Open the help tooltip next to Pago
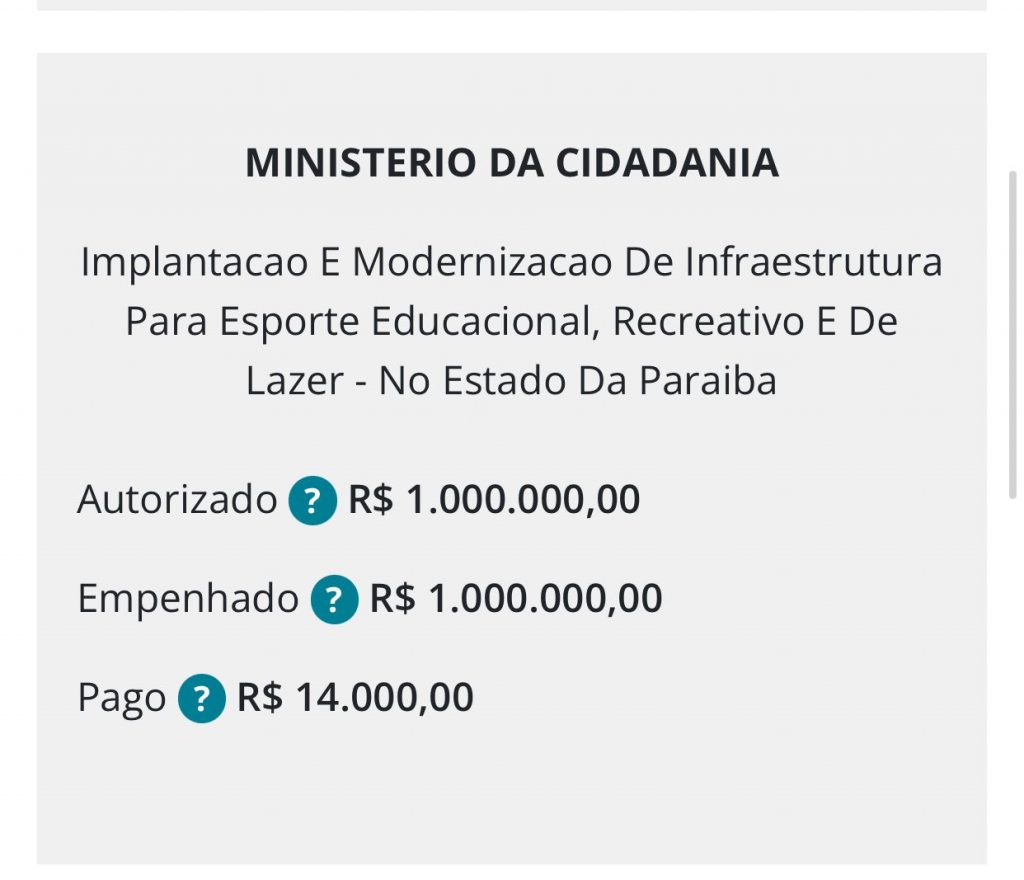The image size is (1024, 880). tap(201, 699)
